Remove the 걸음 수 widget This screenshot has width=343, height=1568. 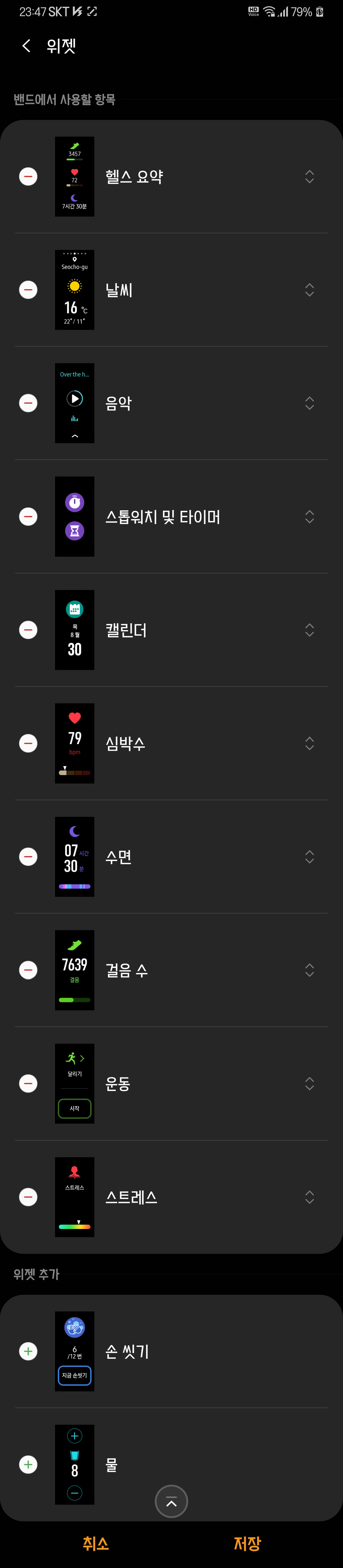click(x=28, y=970)
